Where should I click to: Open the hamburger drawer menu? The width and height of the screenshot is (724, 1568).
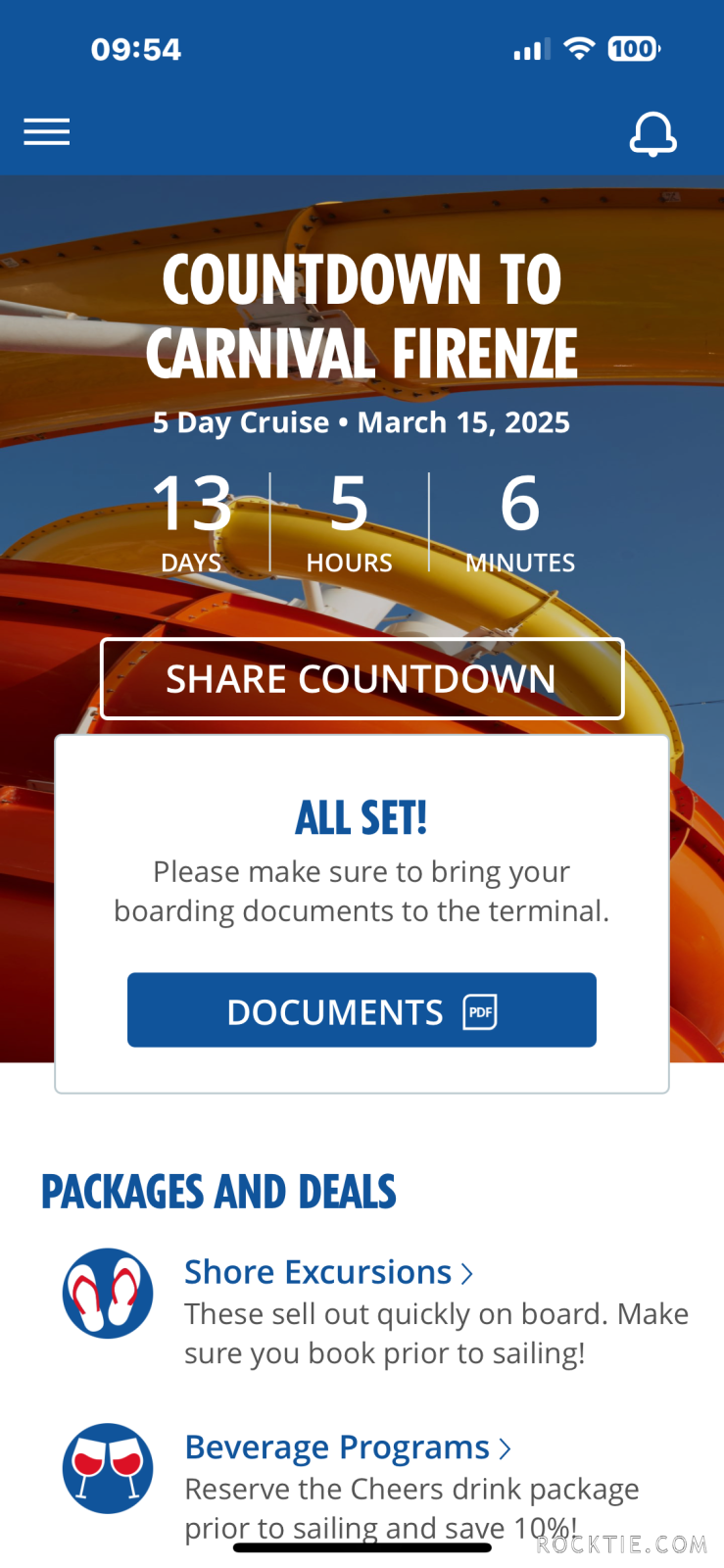click(47, 131)
